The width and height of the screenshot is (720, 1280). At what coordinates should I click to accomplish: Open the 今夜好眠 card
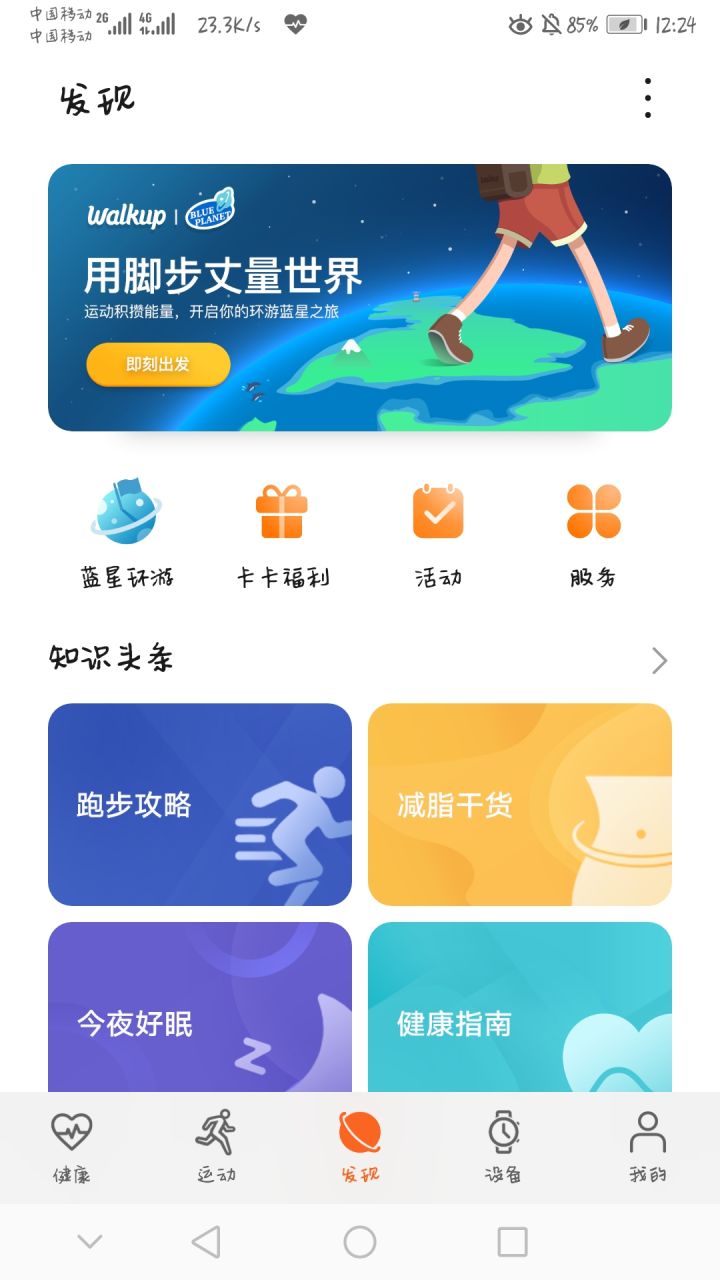pyautogui.click(x=200, y=1007)
